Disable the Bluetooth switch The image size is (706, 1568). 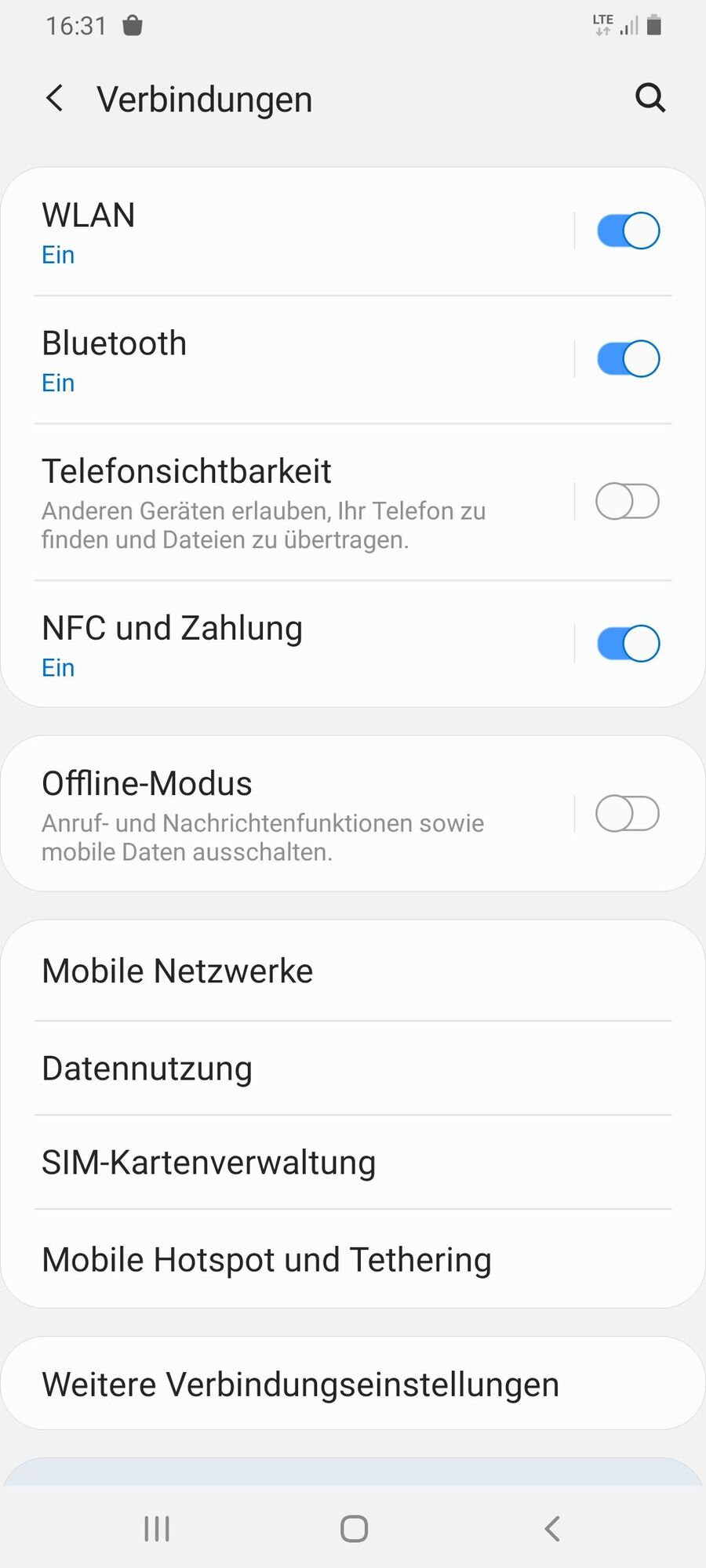(628, 359)
